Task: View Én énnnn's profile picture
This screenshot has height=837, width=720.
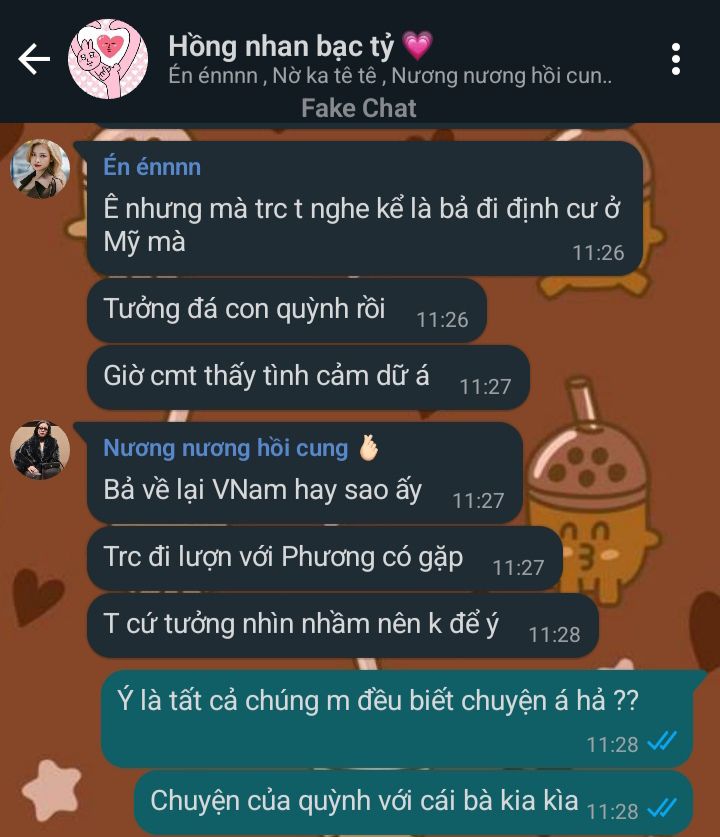Action: [40, 169]
